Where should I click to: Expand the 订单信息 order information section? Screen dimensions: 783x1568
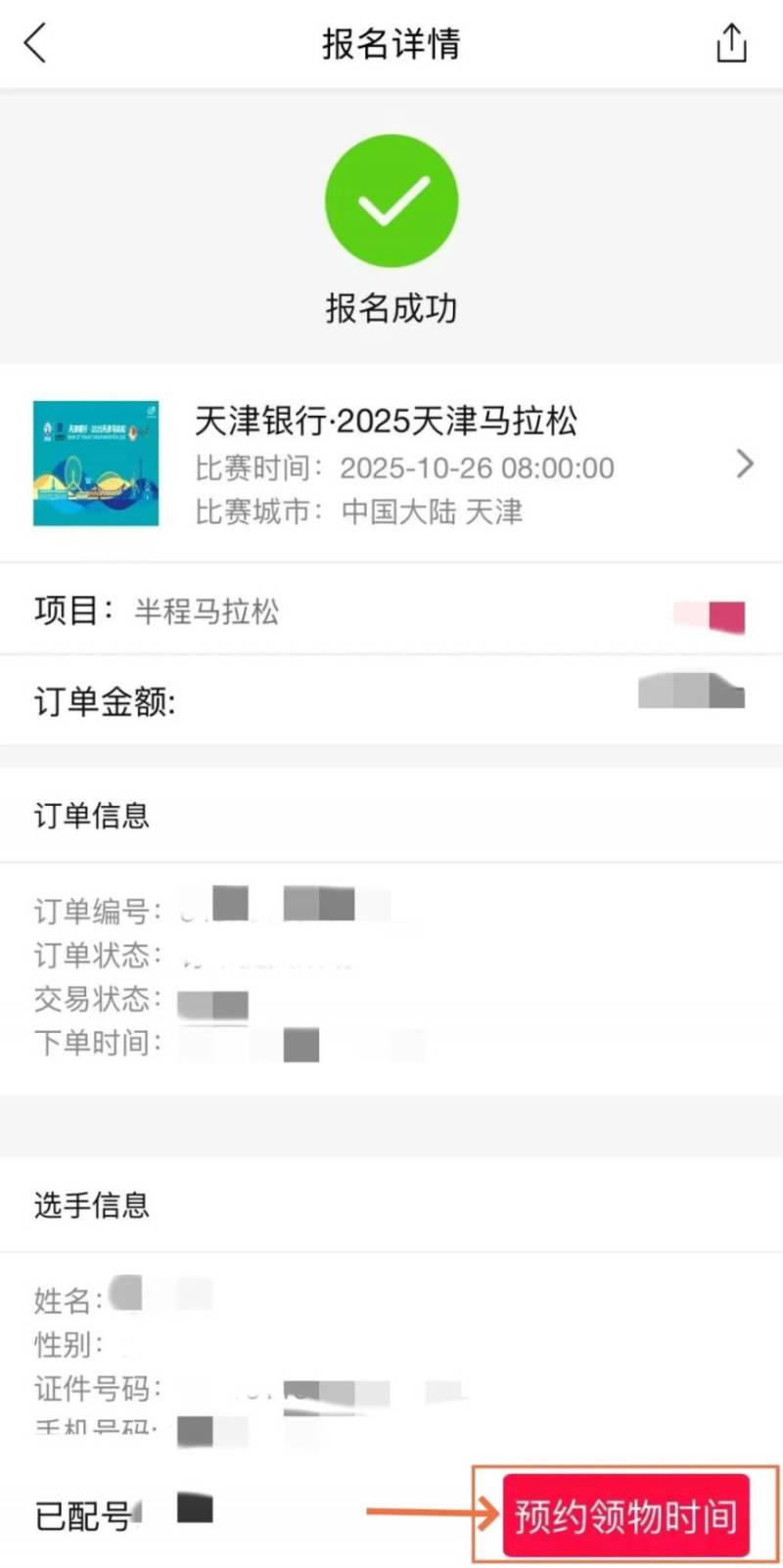click(91, 816)
